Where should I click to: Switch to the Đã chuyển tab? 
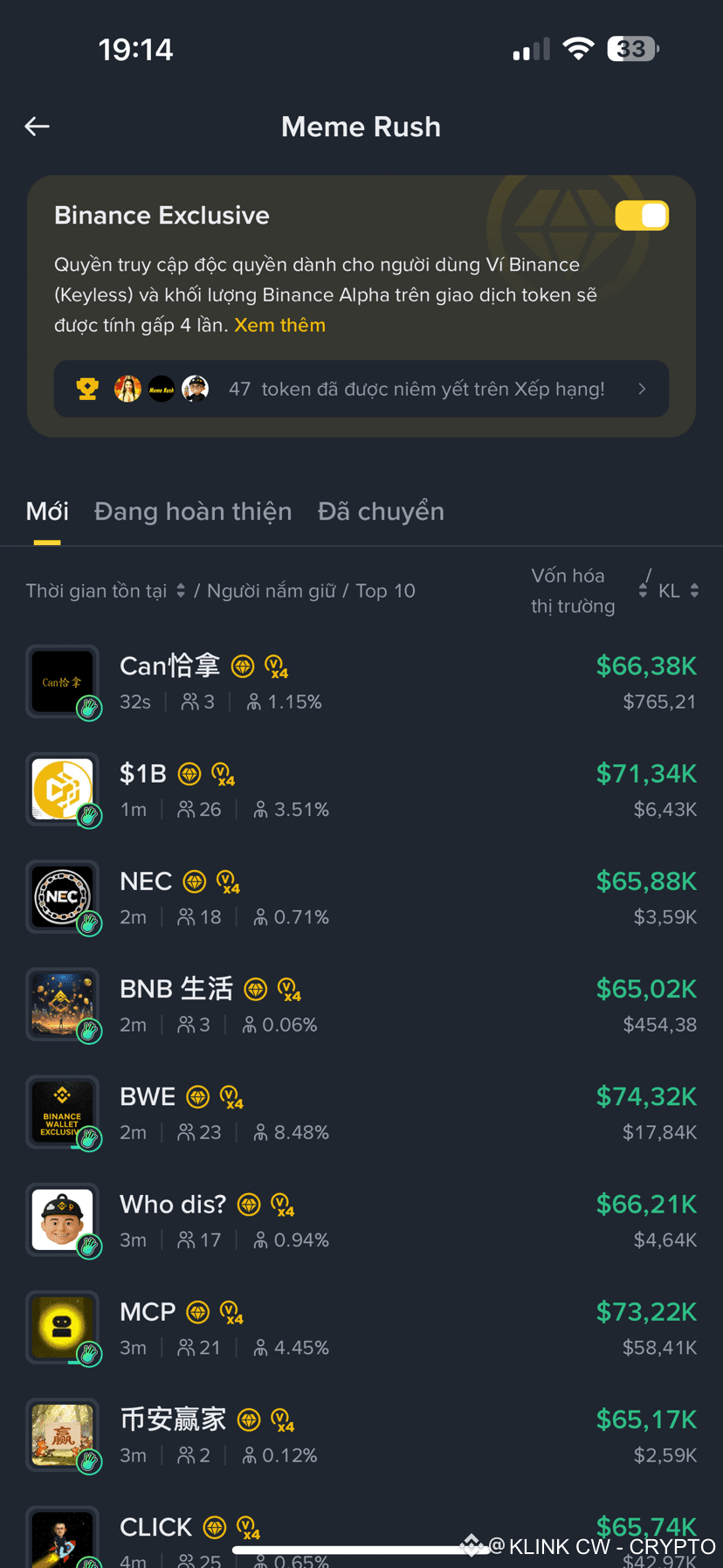[381, 511]
